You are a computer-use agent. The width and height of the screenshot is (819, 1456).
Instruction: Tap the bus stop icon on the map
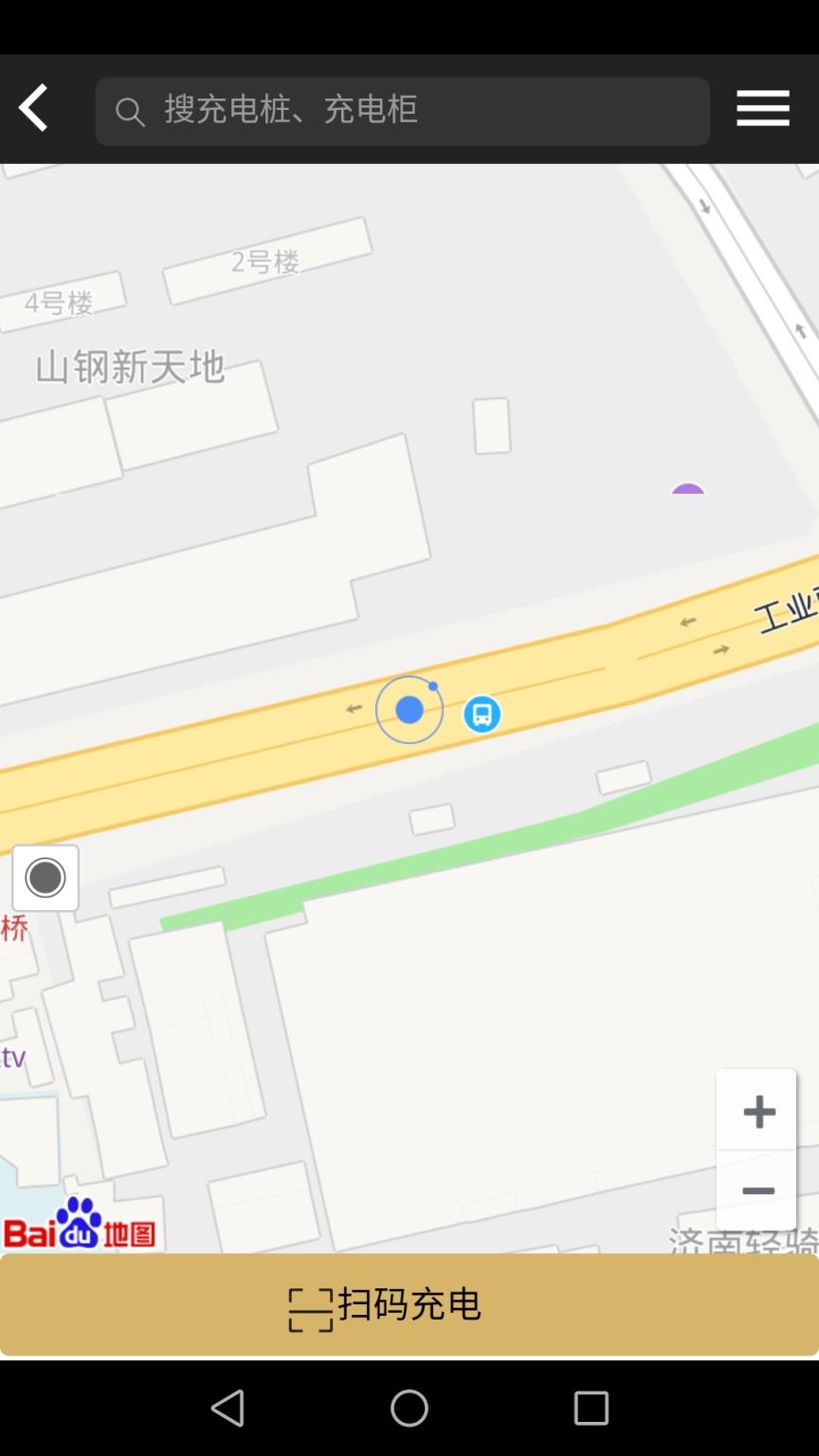click(482, 714)
